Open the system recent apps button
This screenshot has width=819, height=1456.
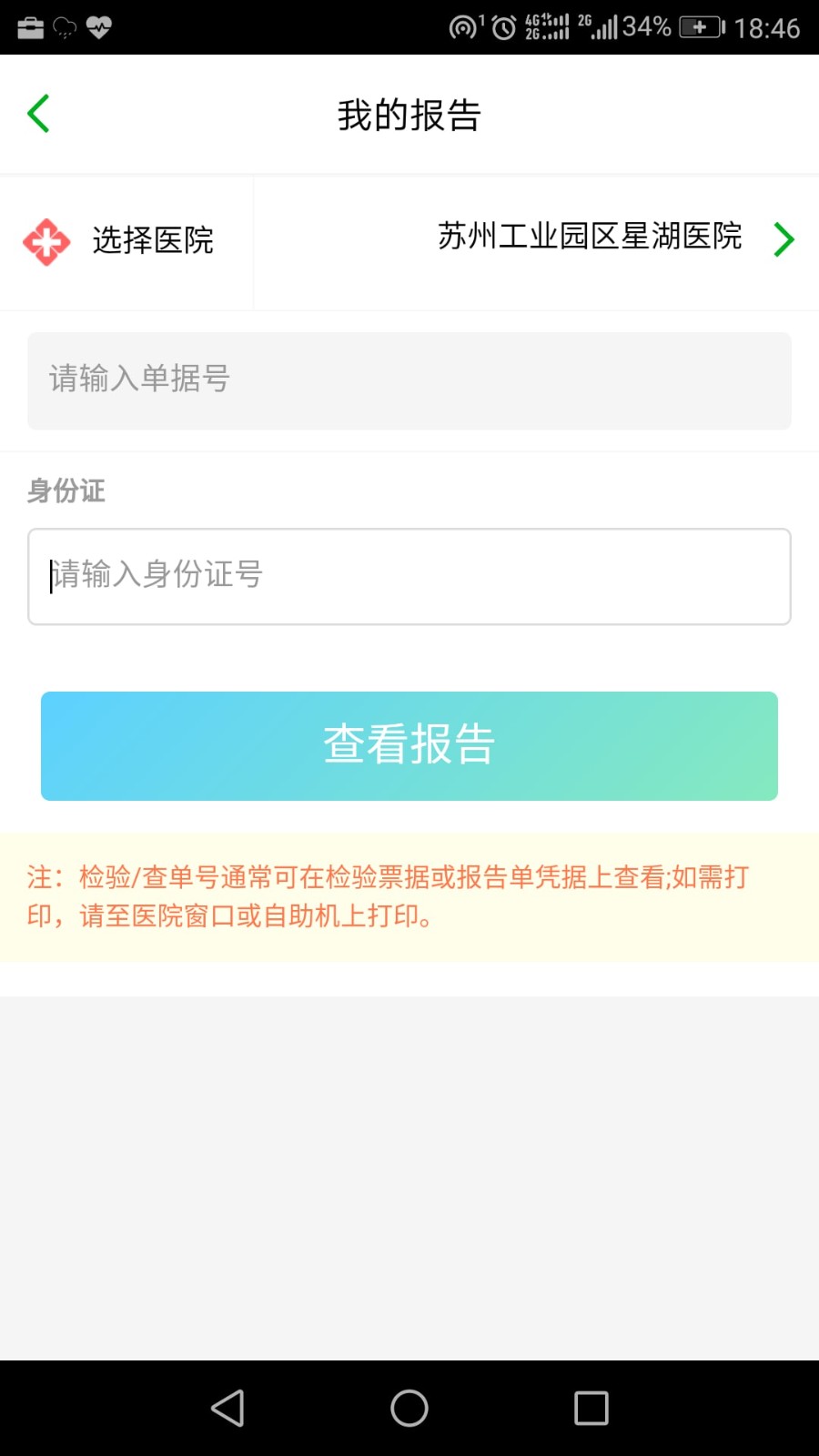(x=591, y=1409)
